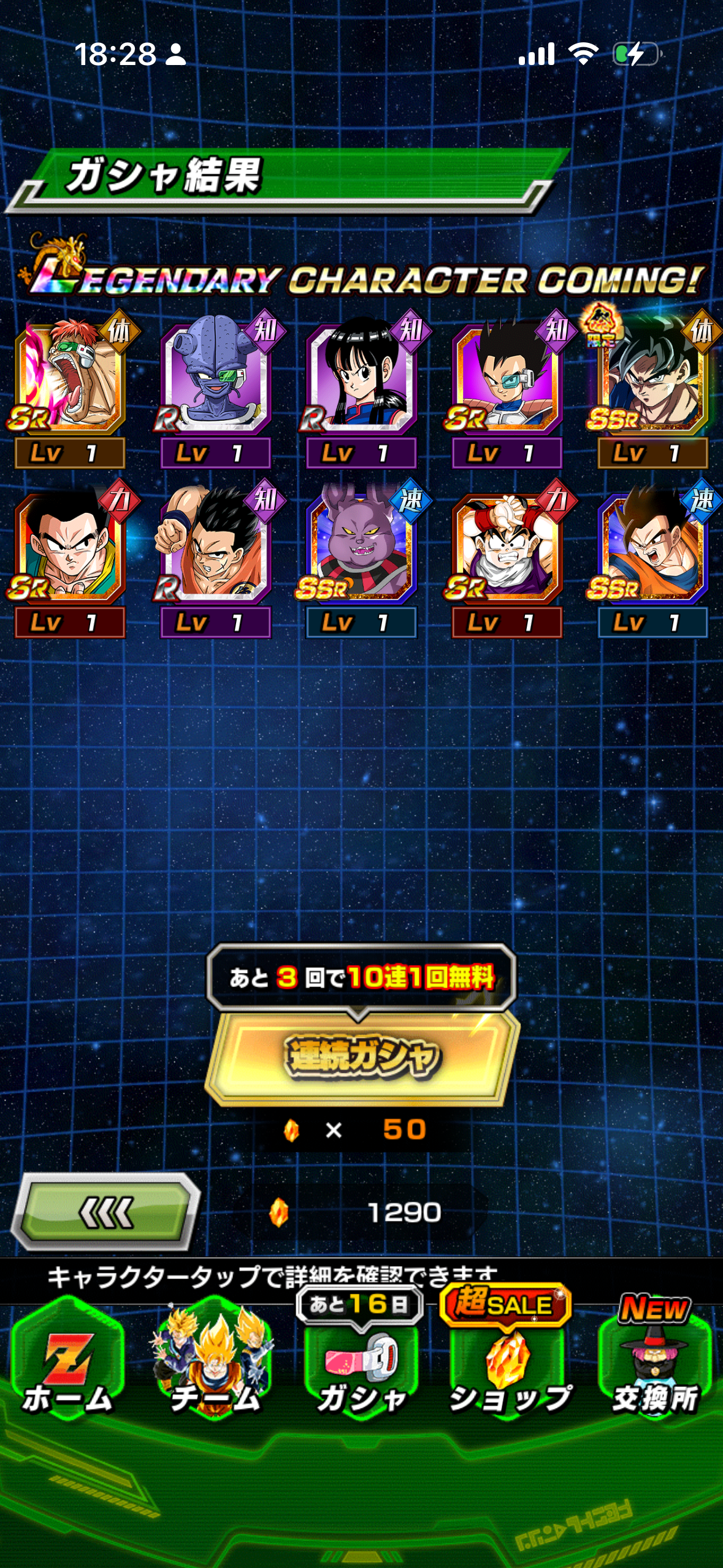The image size is (723, 1568).
Task: Switch to the 交換所 tab
Action: pyautogui.click(x=654, y=1363)
